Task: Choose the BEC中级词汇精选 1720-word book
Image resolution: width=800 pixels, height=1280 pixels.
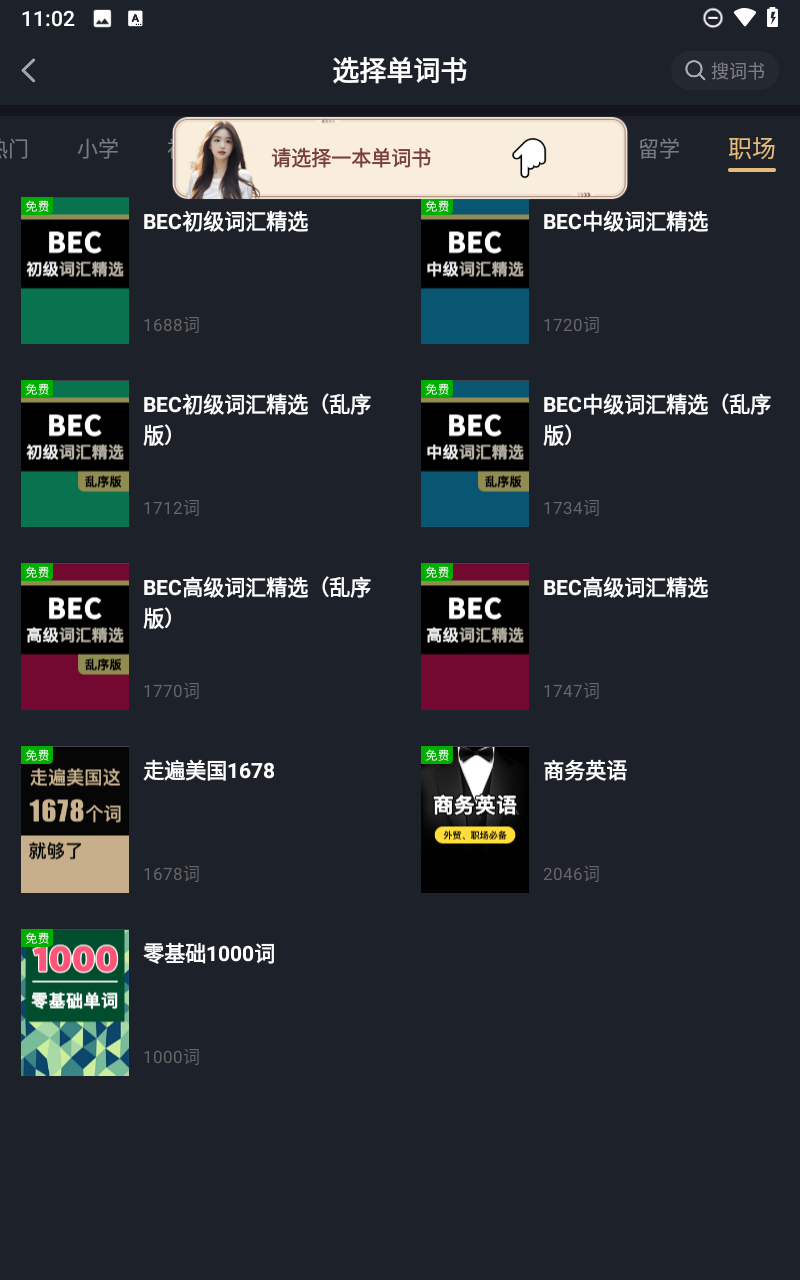Action: (x=475, y=271)
